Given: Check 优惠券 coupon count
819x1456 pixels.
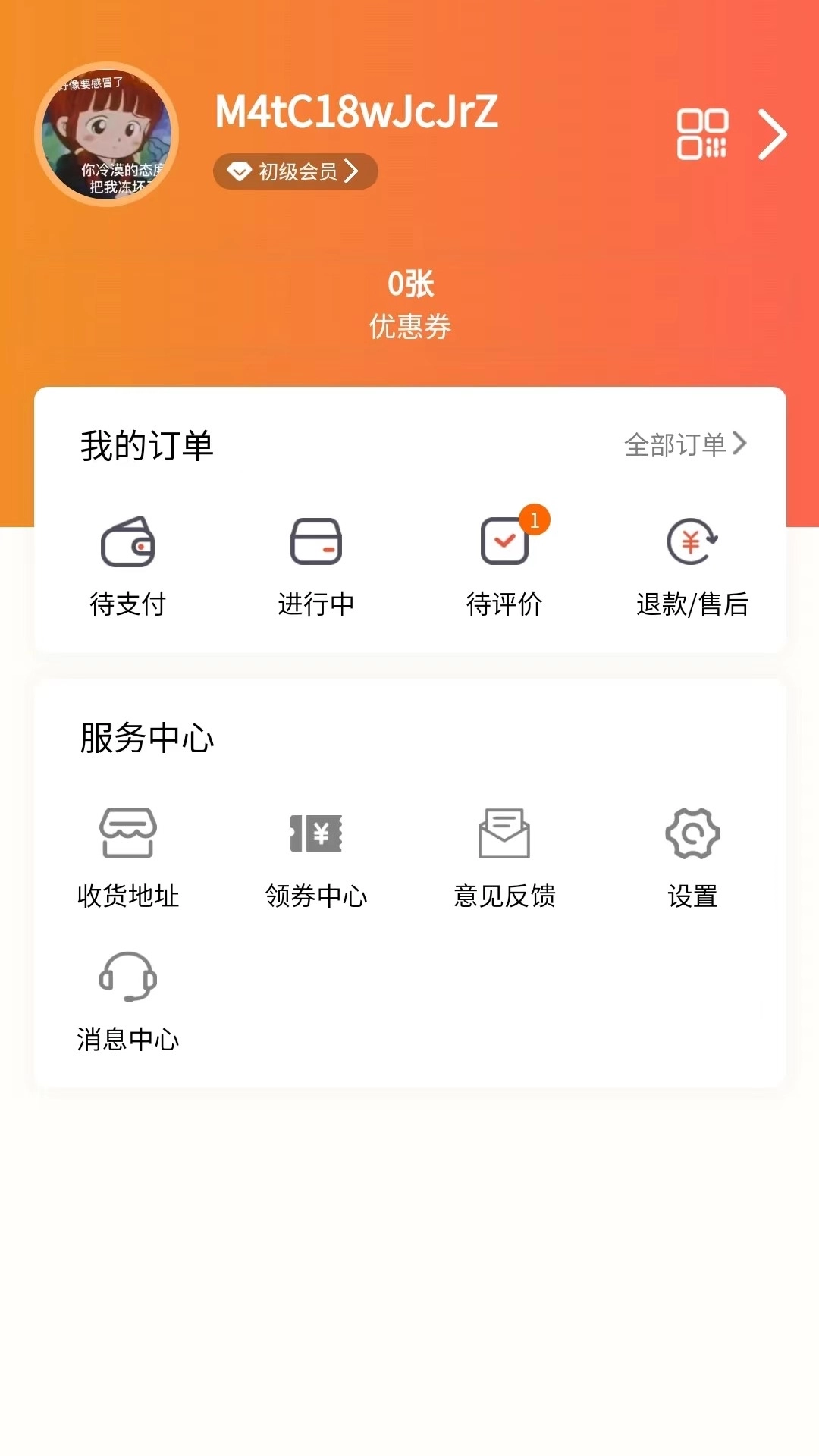Looking at the screenshot, I should pyautogui.click(x=409, y=302).
